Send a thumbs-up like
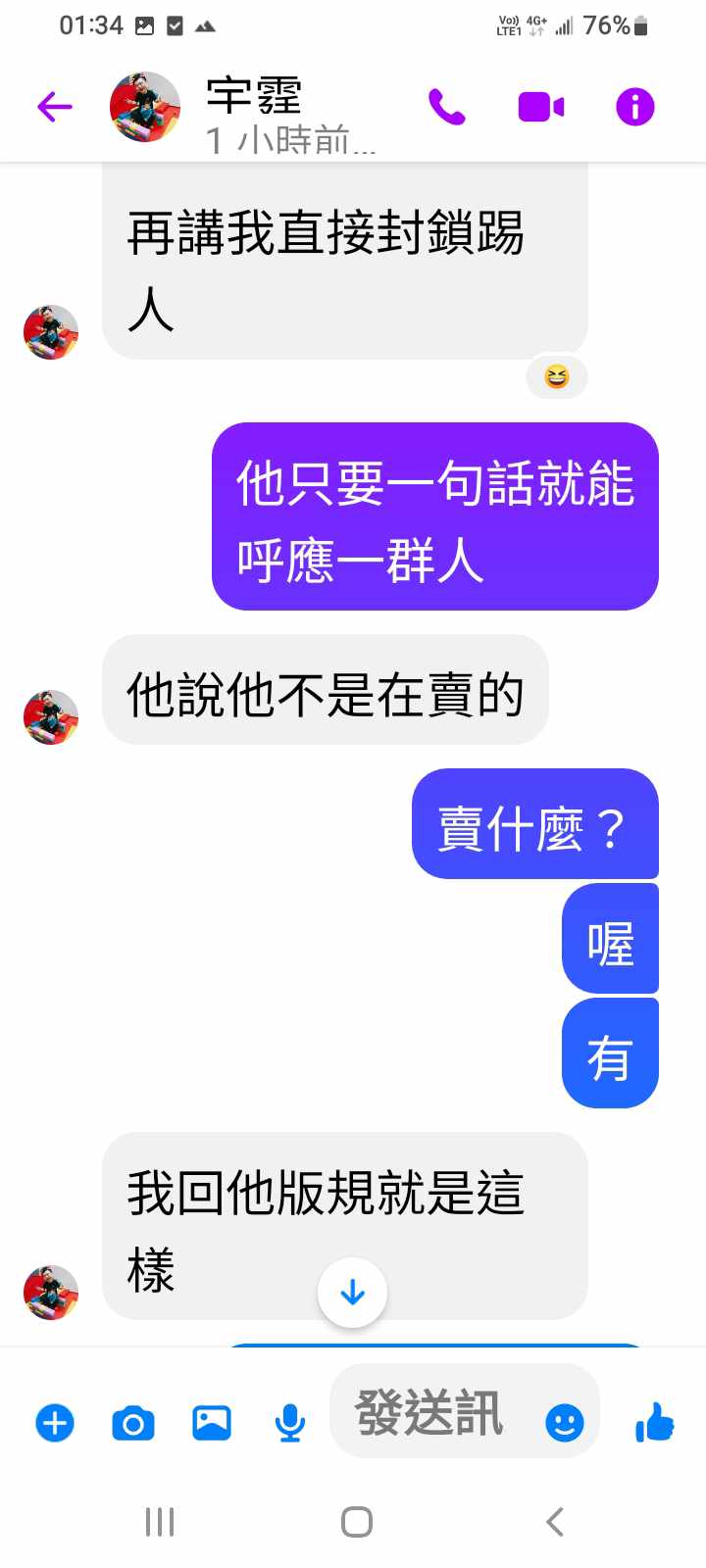706x1568 pixels. 654,1421
